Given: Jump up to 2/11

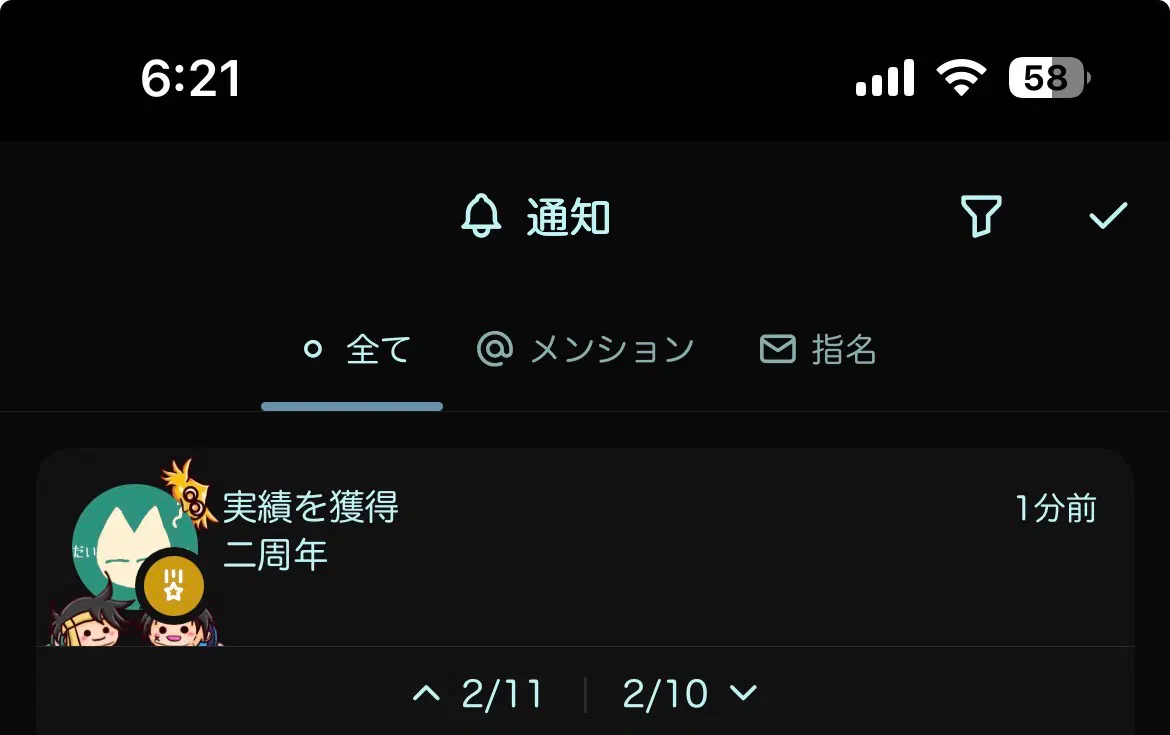Looking at the screenshot, I should (478, 693).
